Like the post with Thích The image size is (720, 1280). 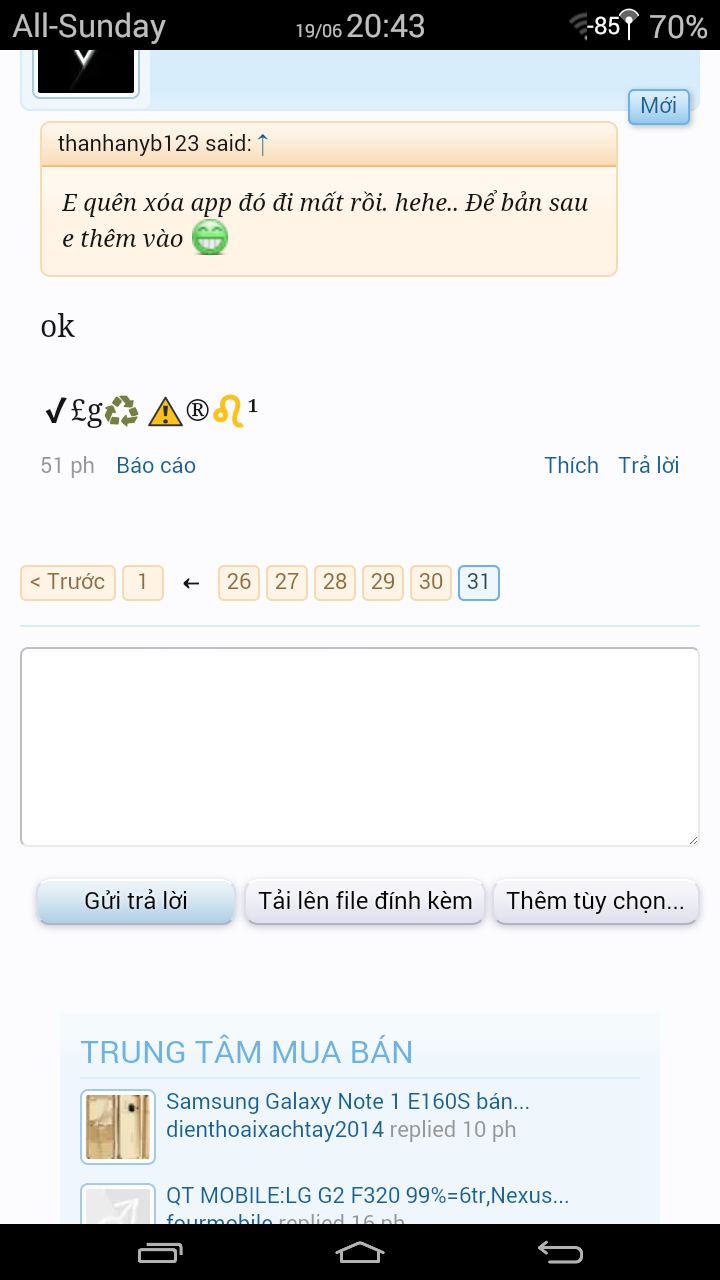571,465
